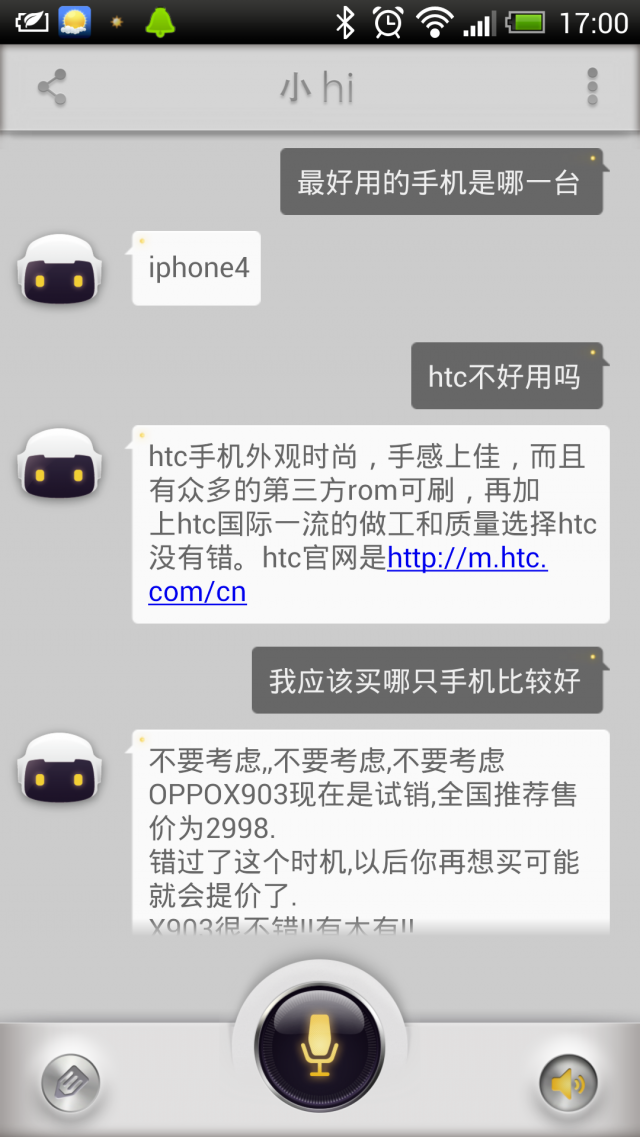The height and width of the screenshot is (1138, 640).
Task: Open the m.htc.com/cn link
Action: click(466, 558)
